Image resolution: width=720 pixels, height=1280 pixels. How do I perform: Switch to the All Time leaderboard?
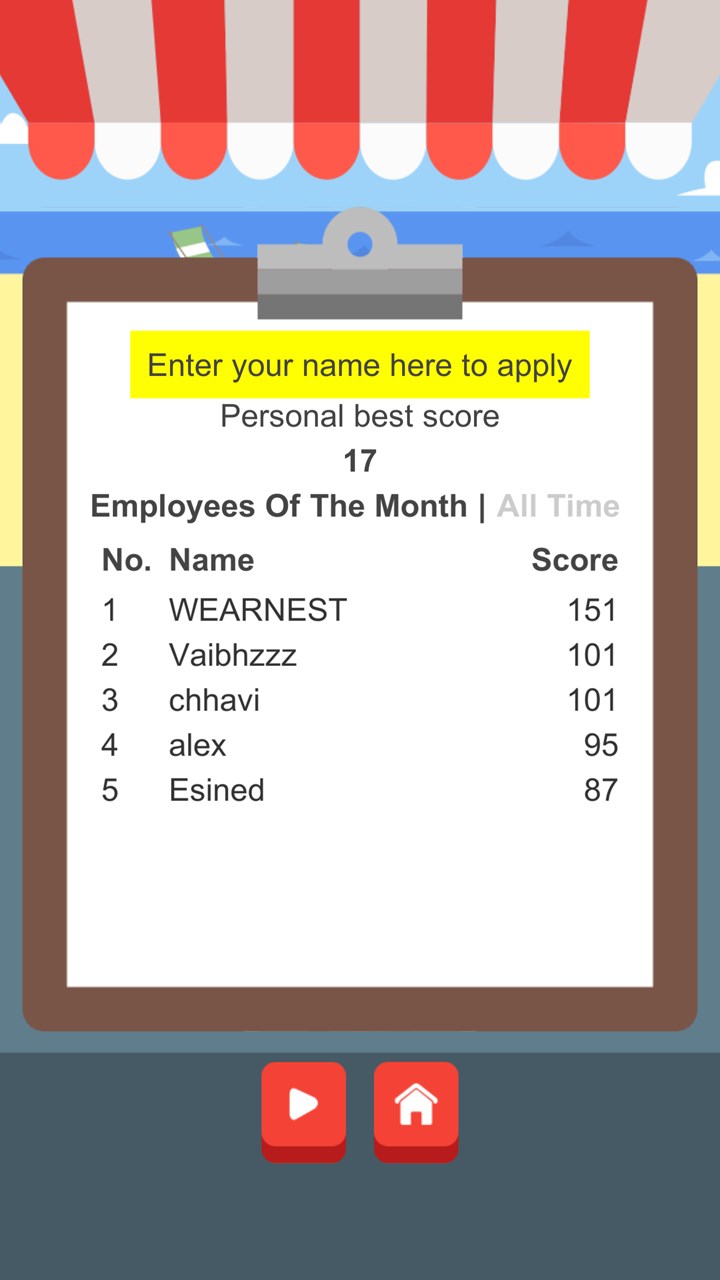pos(558,506)
